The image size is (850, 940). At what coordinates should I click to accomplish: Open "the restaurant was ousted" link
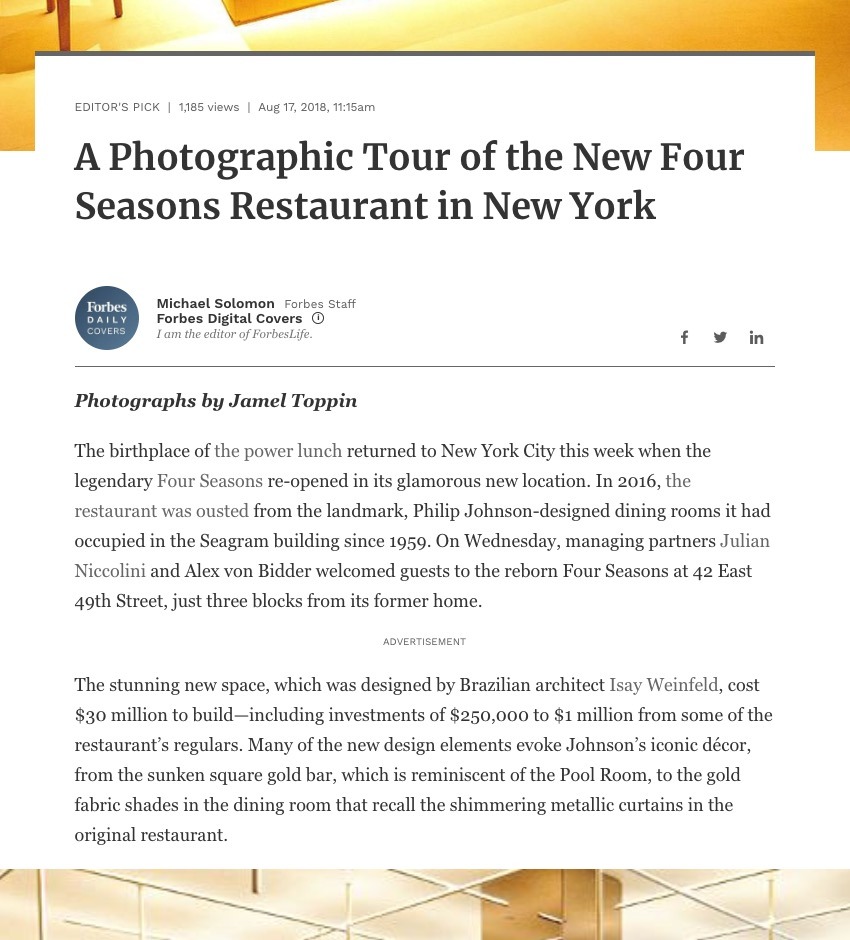pyautogui.click(x=162, y=511)
